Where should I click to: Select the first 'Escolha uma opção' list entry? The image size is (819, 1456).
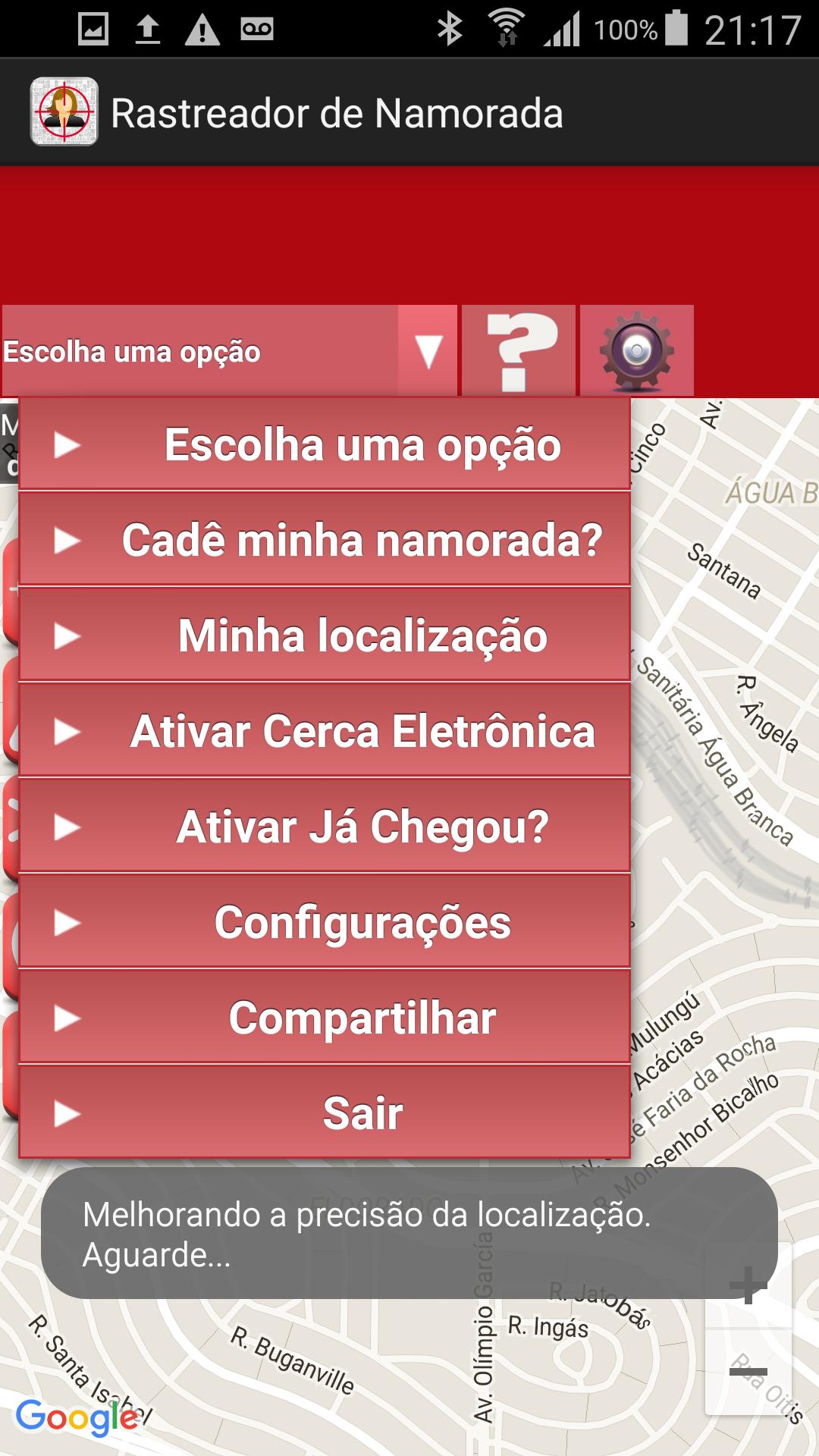pyautogui.click(x=325, y=445)
